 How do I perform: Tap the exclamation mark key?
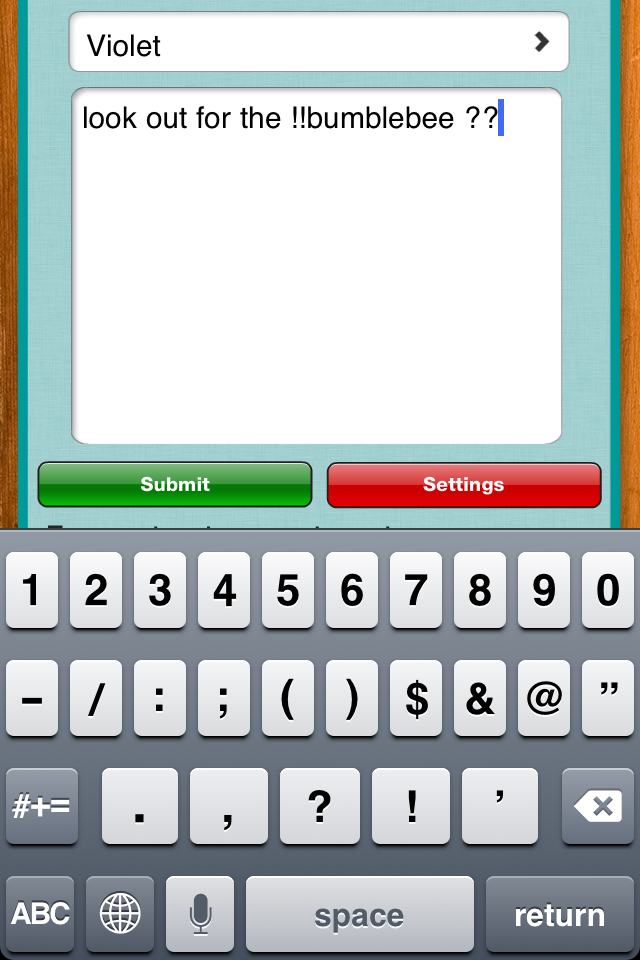coord(412,806)
